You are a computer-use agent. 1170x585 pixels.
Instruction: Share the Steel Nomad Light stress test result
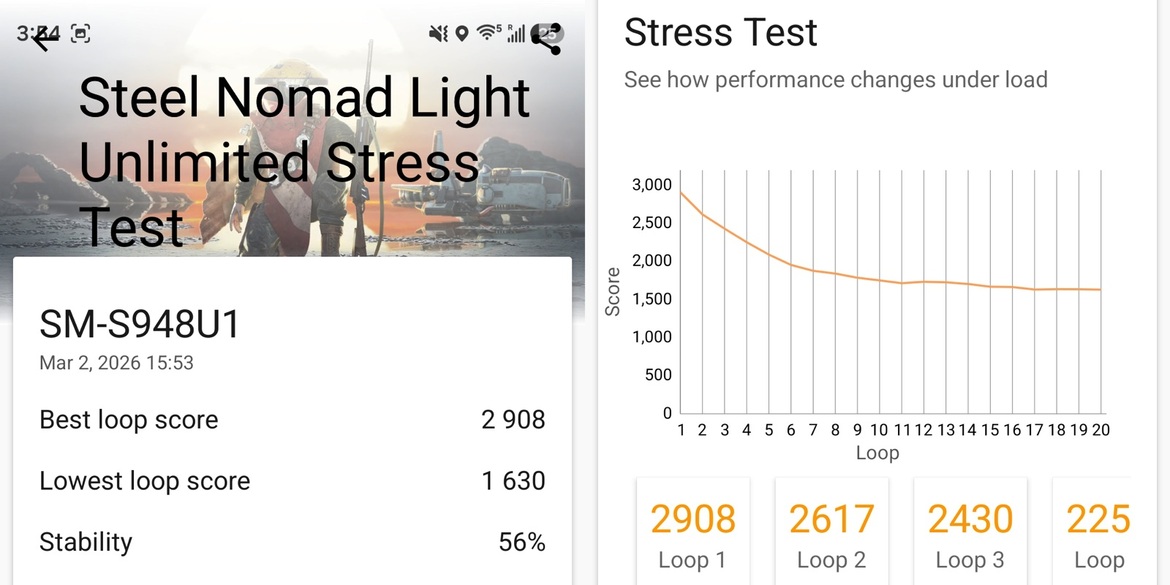coord(546,37)
